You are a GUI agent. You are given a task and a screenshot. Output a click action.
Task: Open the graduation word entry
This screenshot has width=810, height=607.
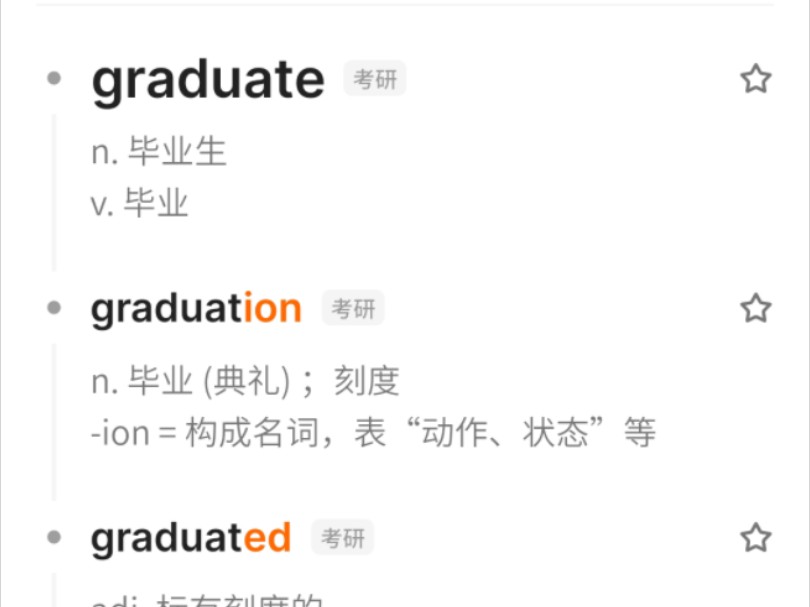pos(196,309)
